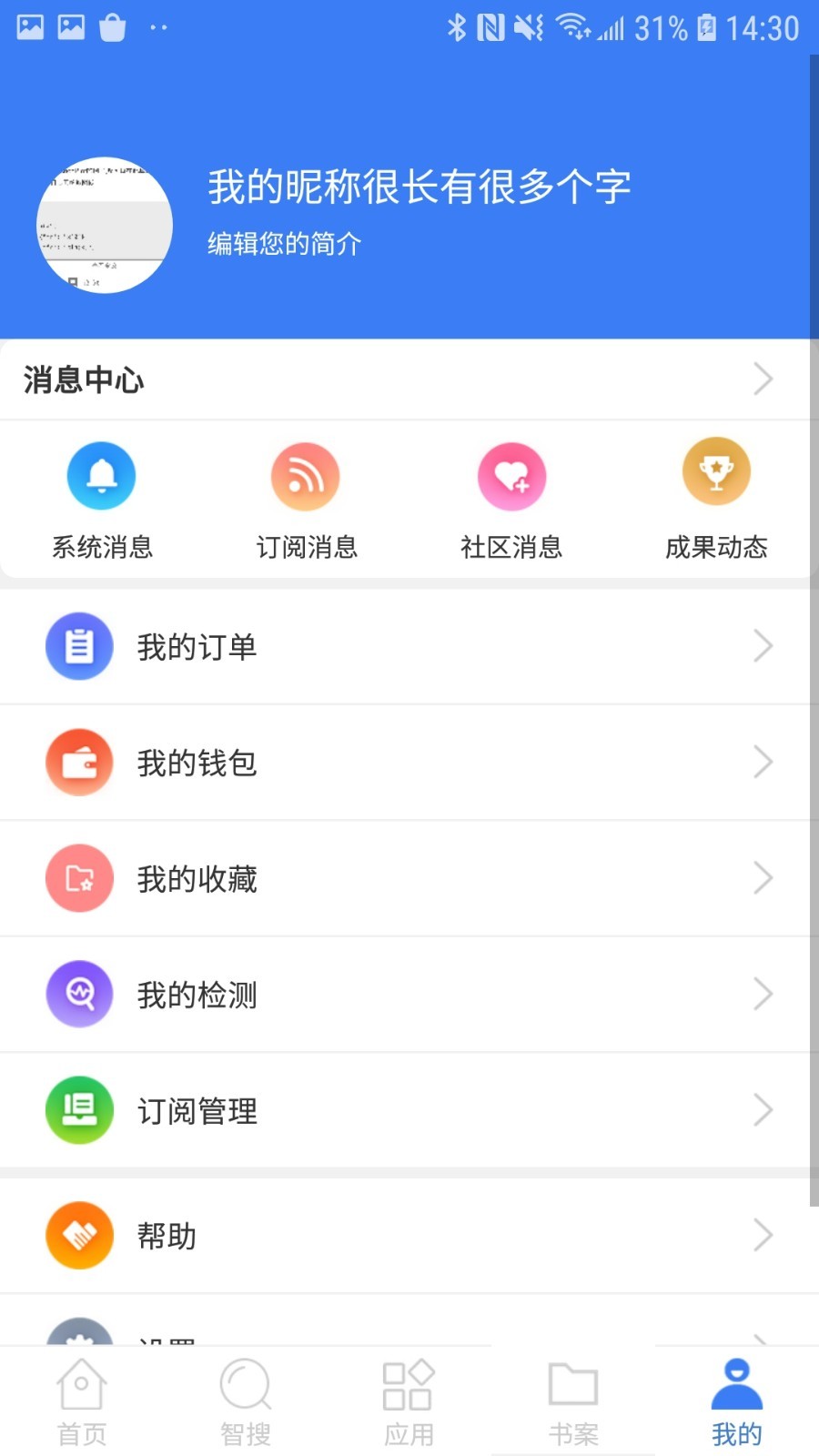Expand the 消息中心 section
The image size is (819, 1456).
763,379
